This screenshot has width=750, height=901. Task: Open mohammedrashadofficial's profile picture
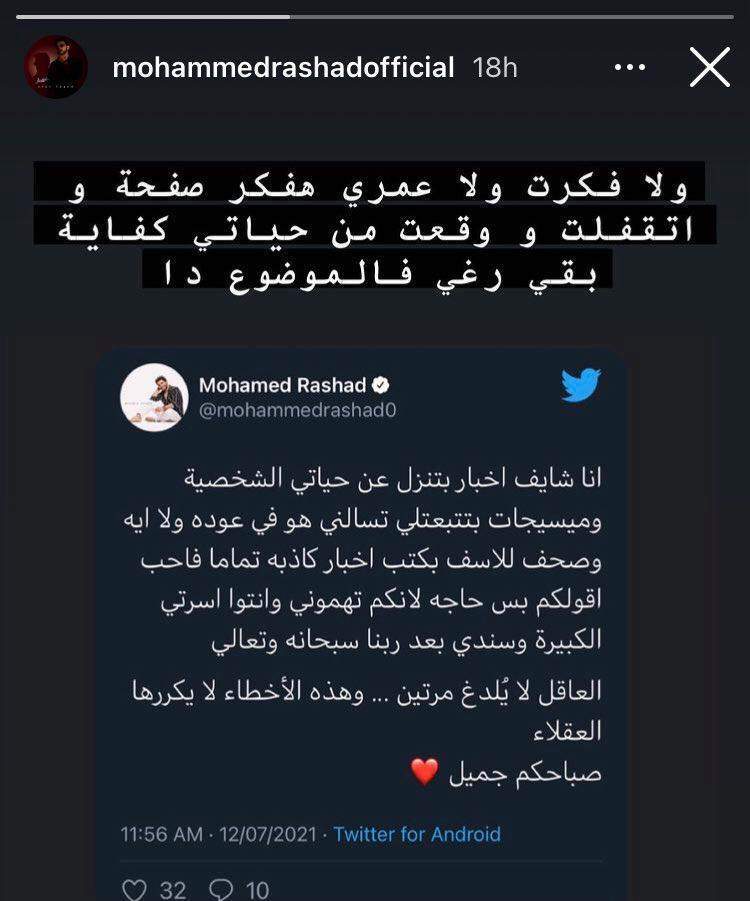point(56,68)
